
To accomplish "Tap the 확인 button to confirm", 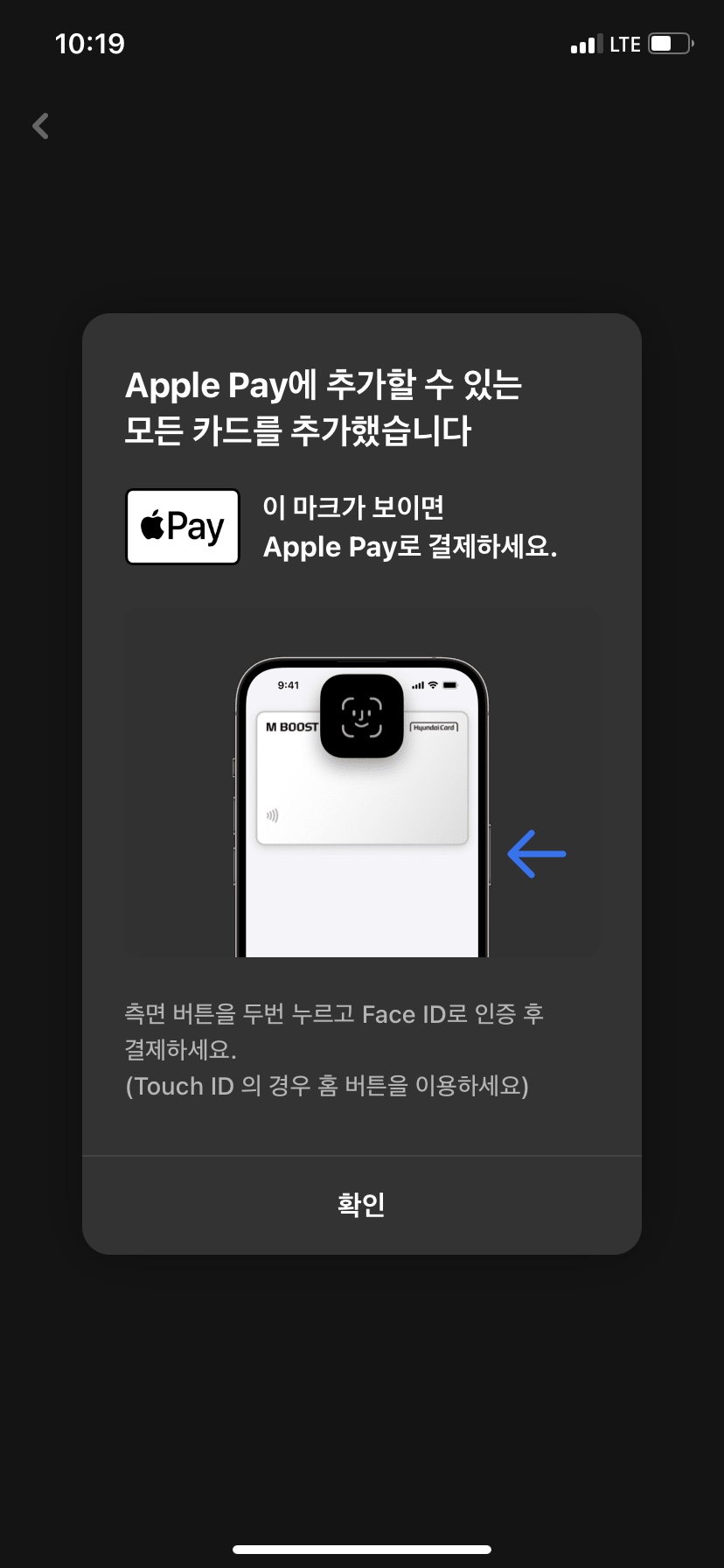I will 362,1205.
